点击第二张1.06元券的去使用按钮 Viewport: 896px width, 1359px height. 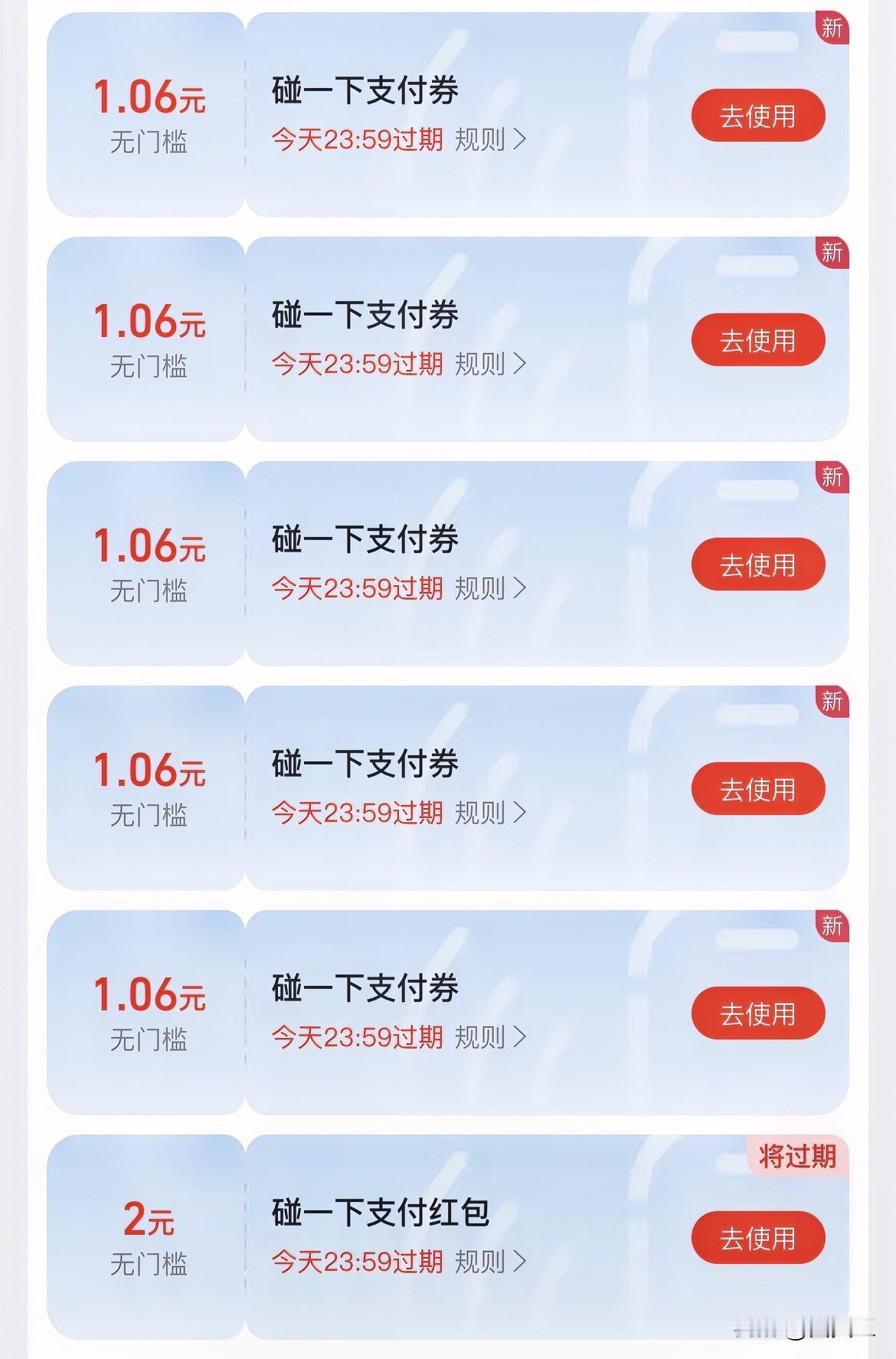click(x=757, y=339)
